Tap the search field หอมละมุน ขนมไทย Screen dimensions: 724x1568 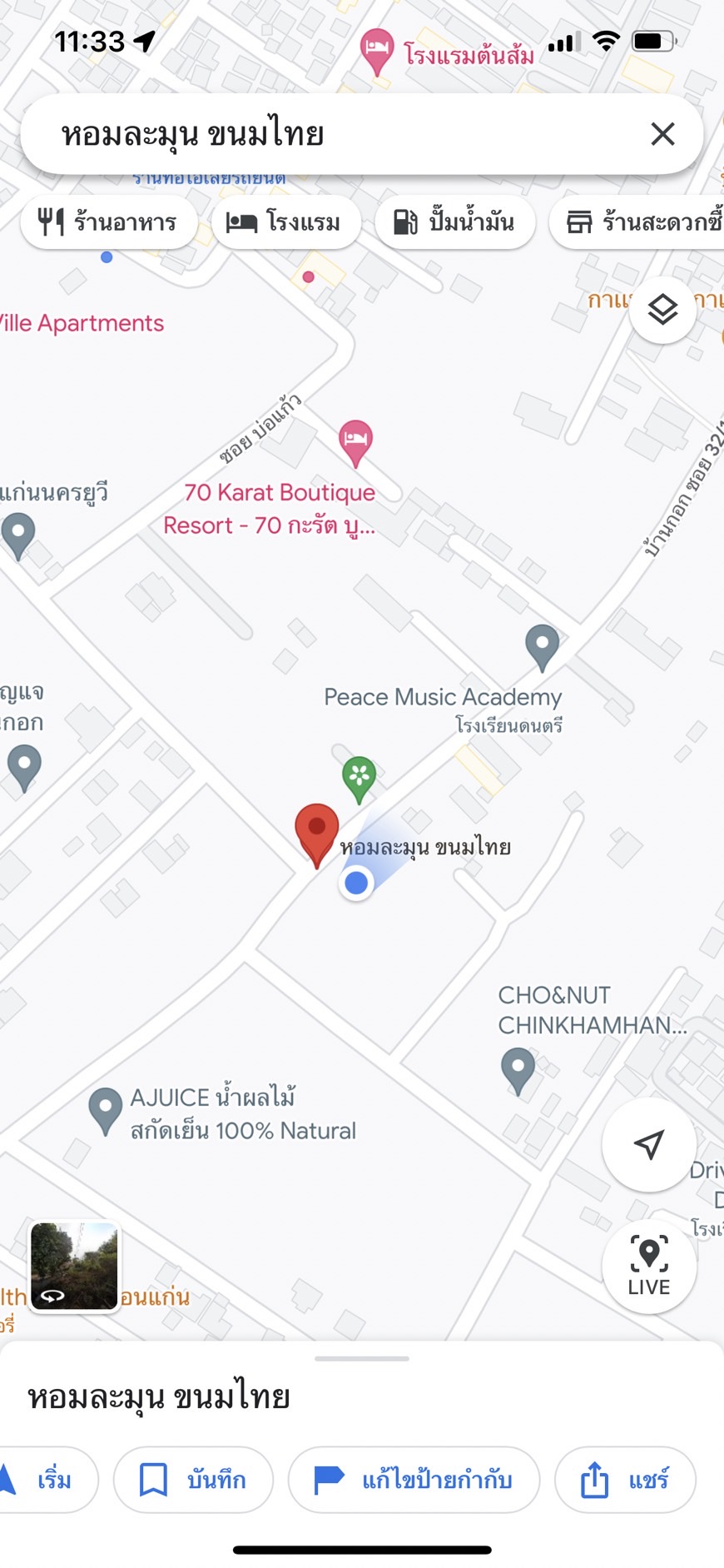(x=333, y=134)
